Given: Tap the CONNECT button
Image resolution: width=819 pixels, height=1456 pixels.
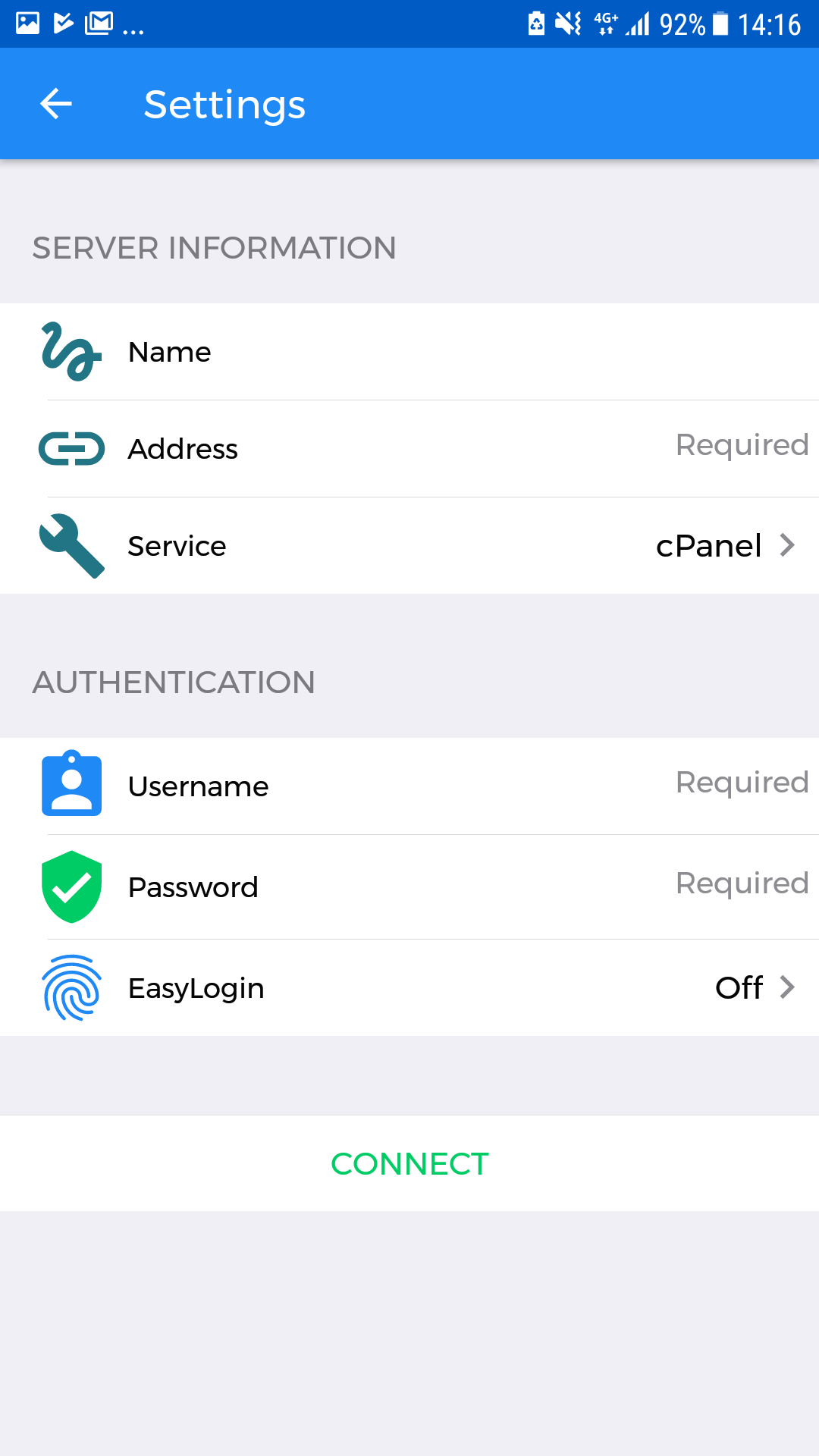Looking at the screenshot, I should (x=409, y=1163).
